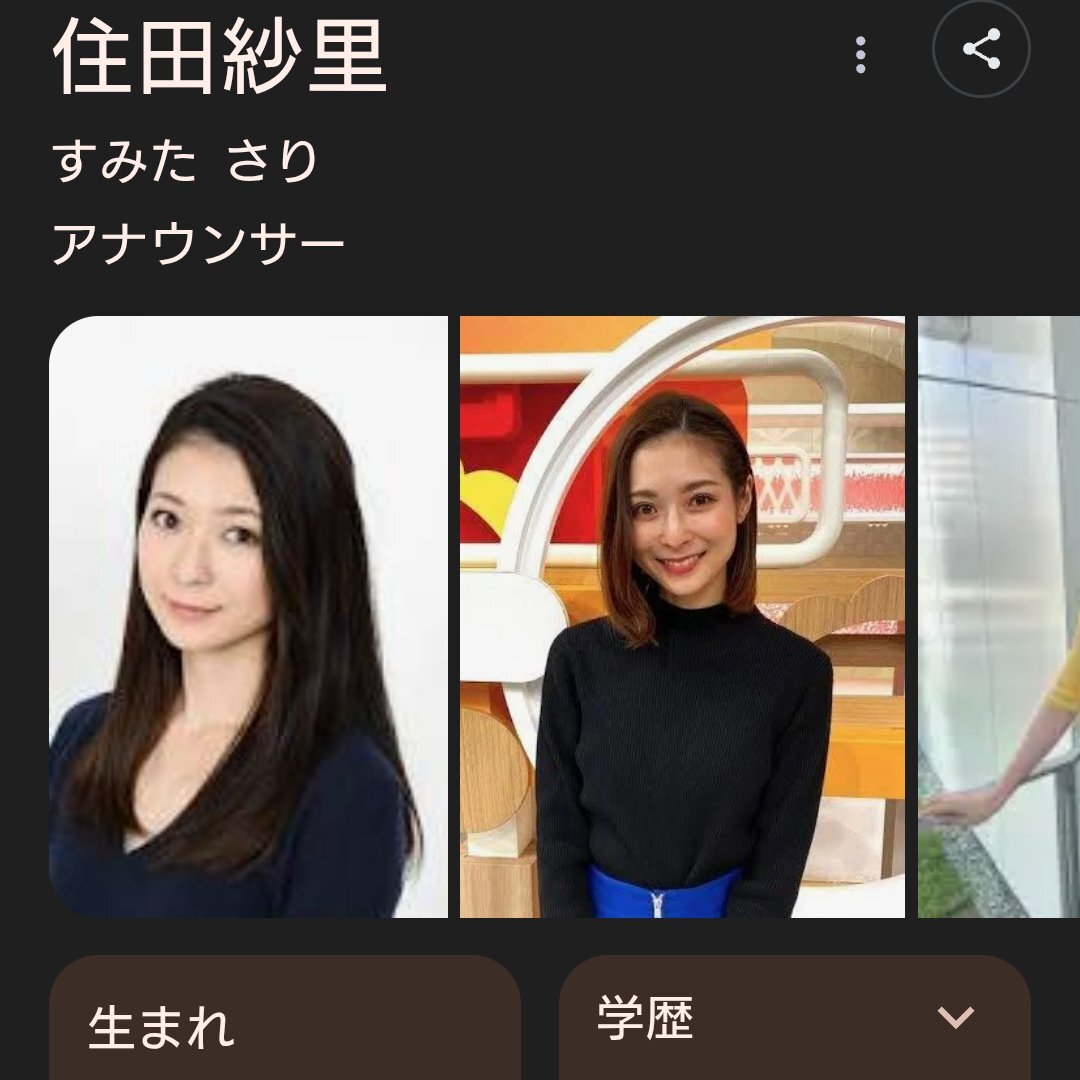Share this knowledge panel
Image resolution: width=1080 pixels, height=1080 pixels.
pyautogui.click(x=981, y=50)
